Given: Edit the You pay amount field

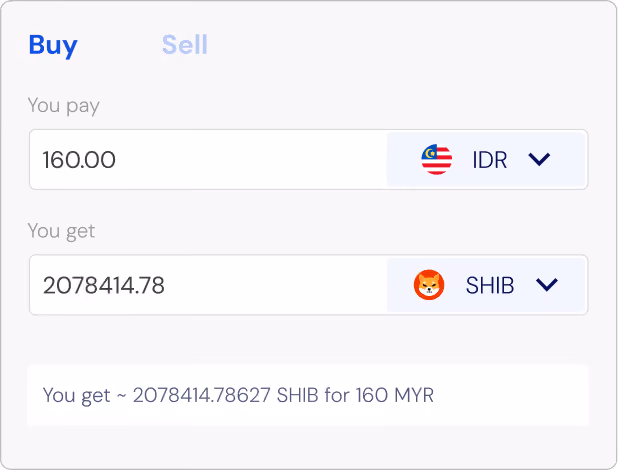Looking at the screenshot, I should click(x=208, y=159).
